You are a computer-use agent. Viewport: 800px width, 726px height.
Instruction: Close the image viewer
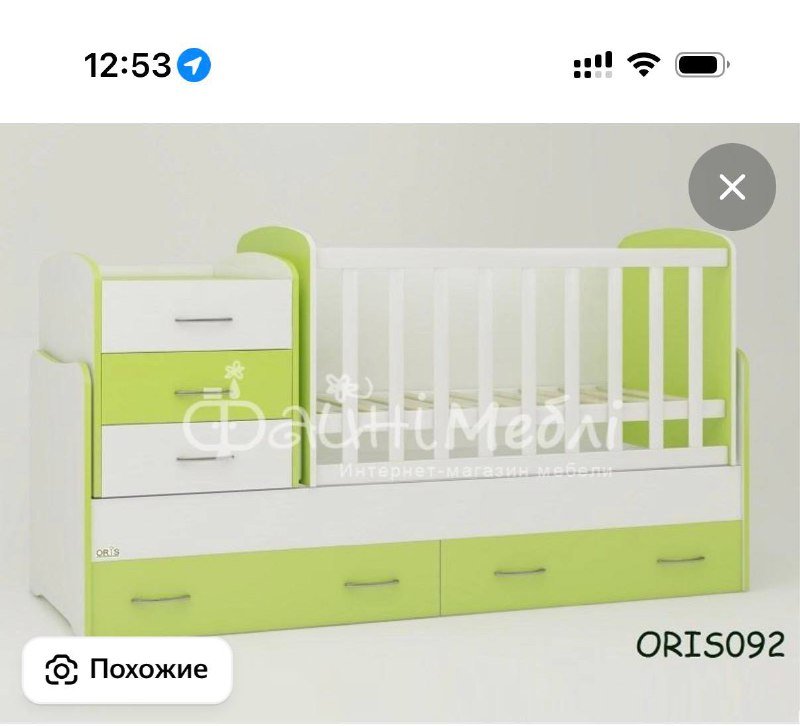pos(732,187)
